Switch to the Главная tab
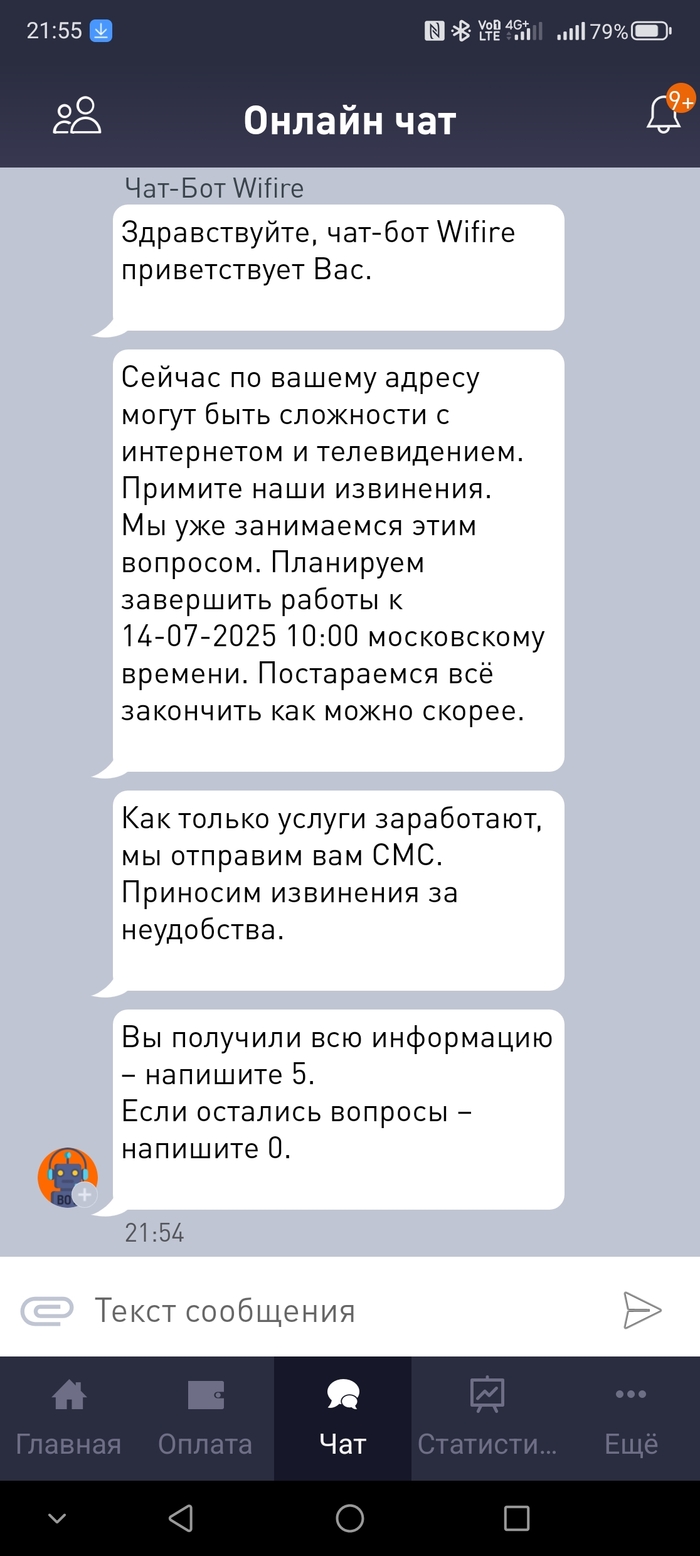700x1556 pixels. tap(68, 1418)
